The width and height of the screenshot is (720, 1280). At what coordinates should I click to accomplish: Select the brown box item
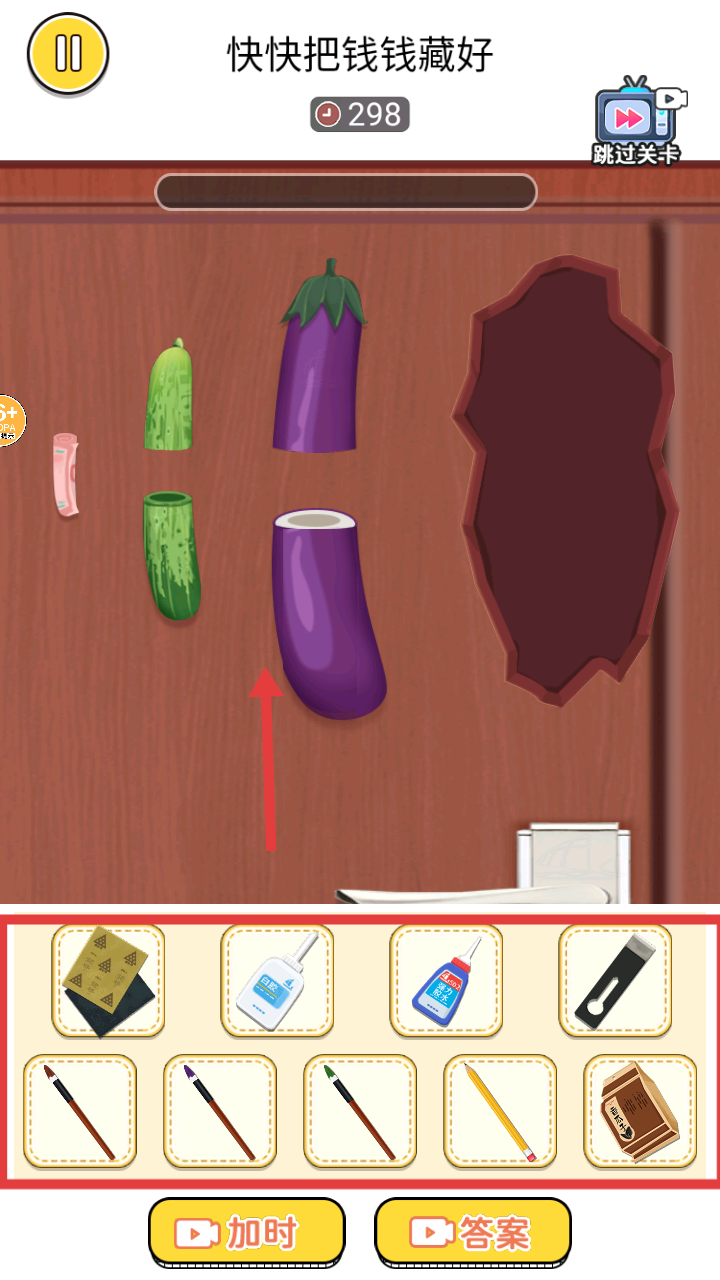click(640, 1111)
